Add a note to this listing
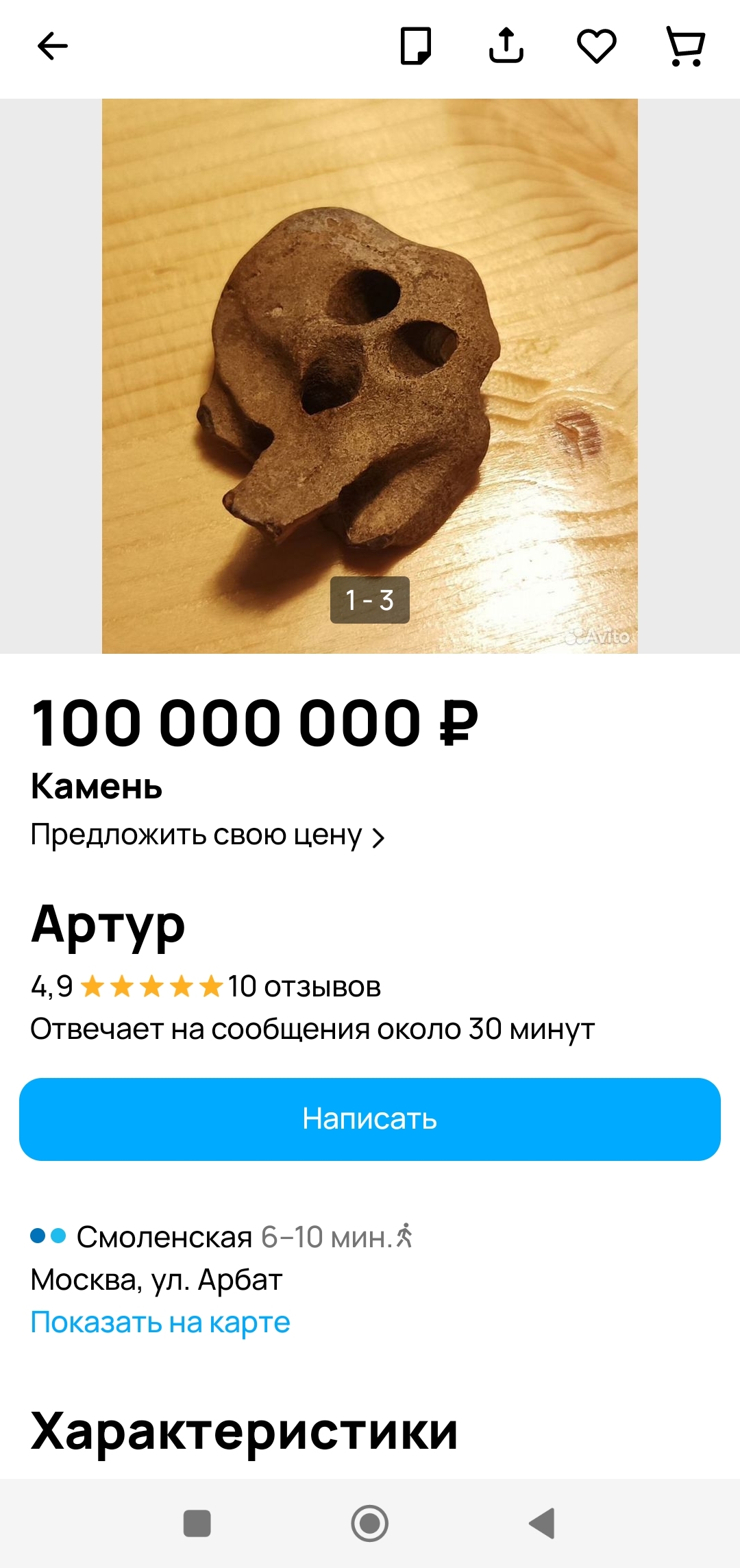Viewport: 740px width, 1568px height. [x=415, y=46]
